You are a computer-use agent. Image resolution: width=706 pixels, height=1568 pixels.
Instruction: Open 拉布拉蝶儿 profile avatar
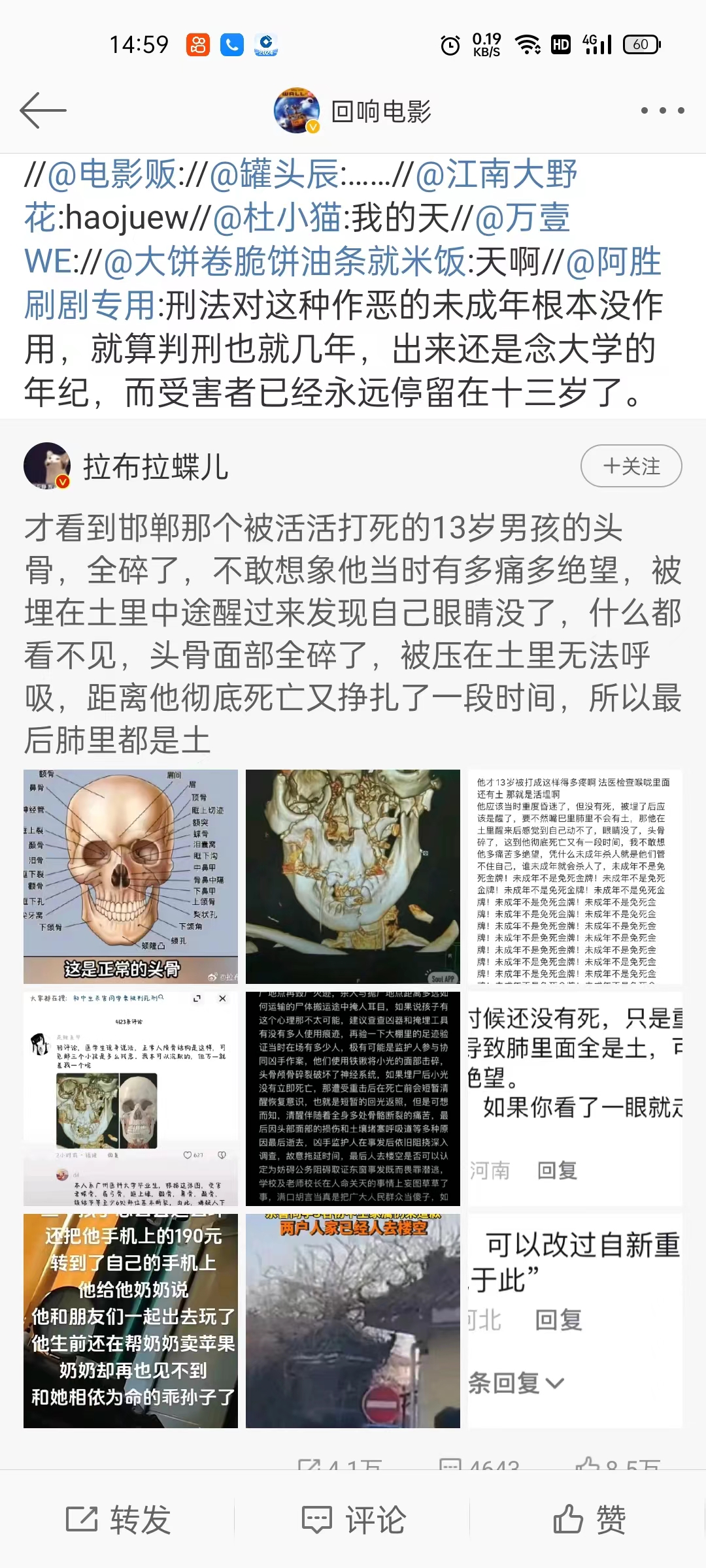click(x=47, y=466)
